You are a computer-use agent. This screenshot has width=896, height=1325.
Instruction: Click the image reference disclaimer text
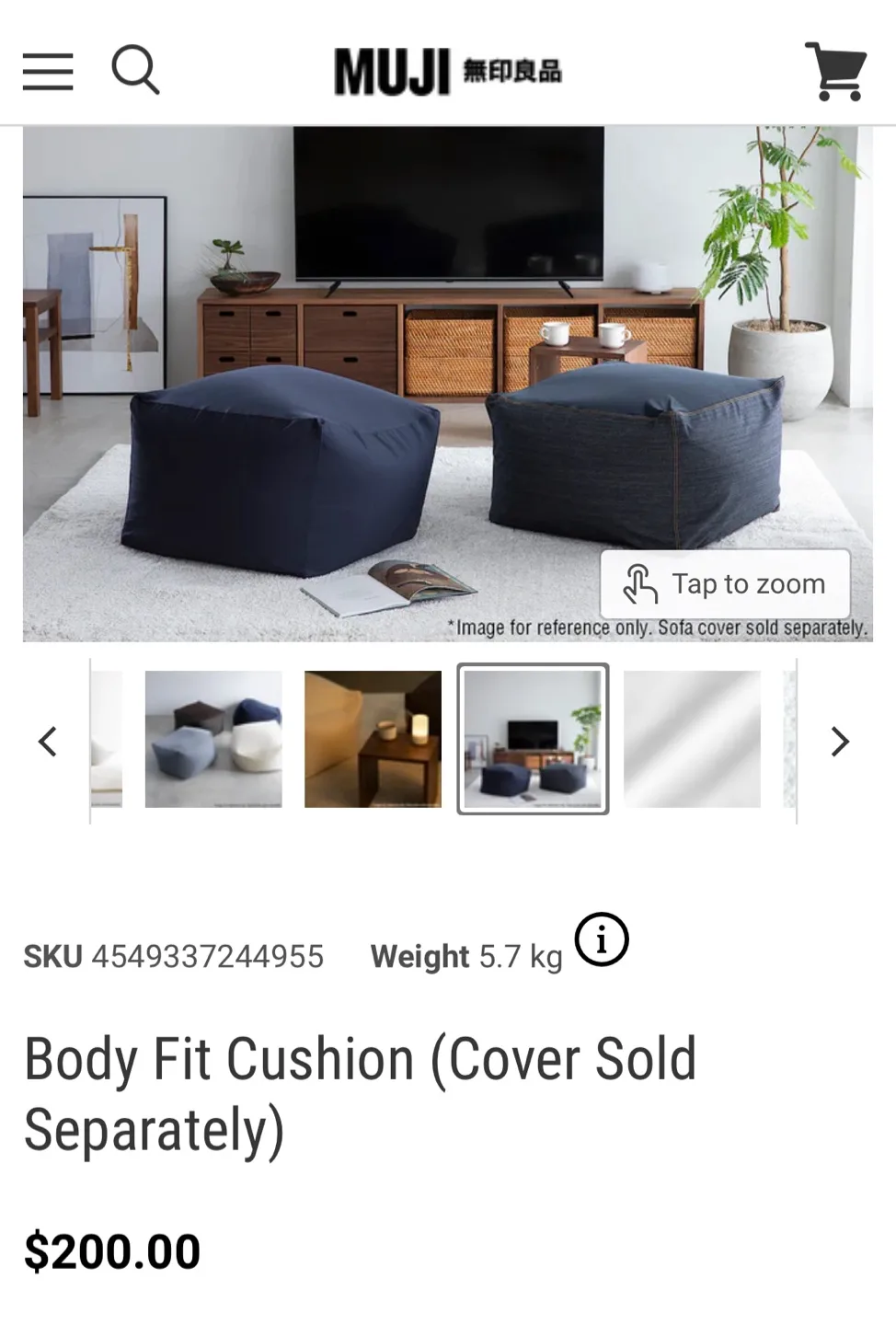click(x=657, y=628)
